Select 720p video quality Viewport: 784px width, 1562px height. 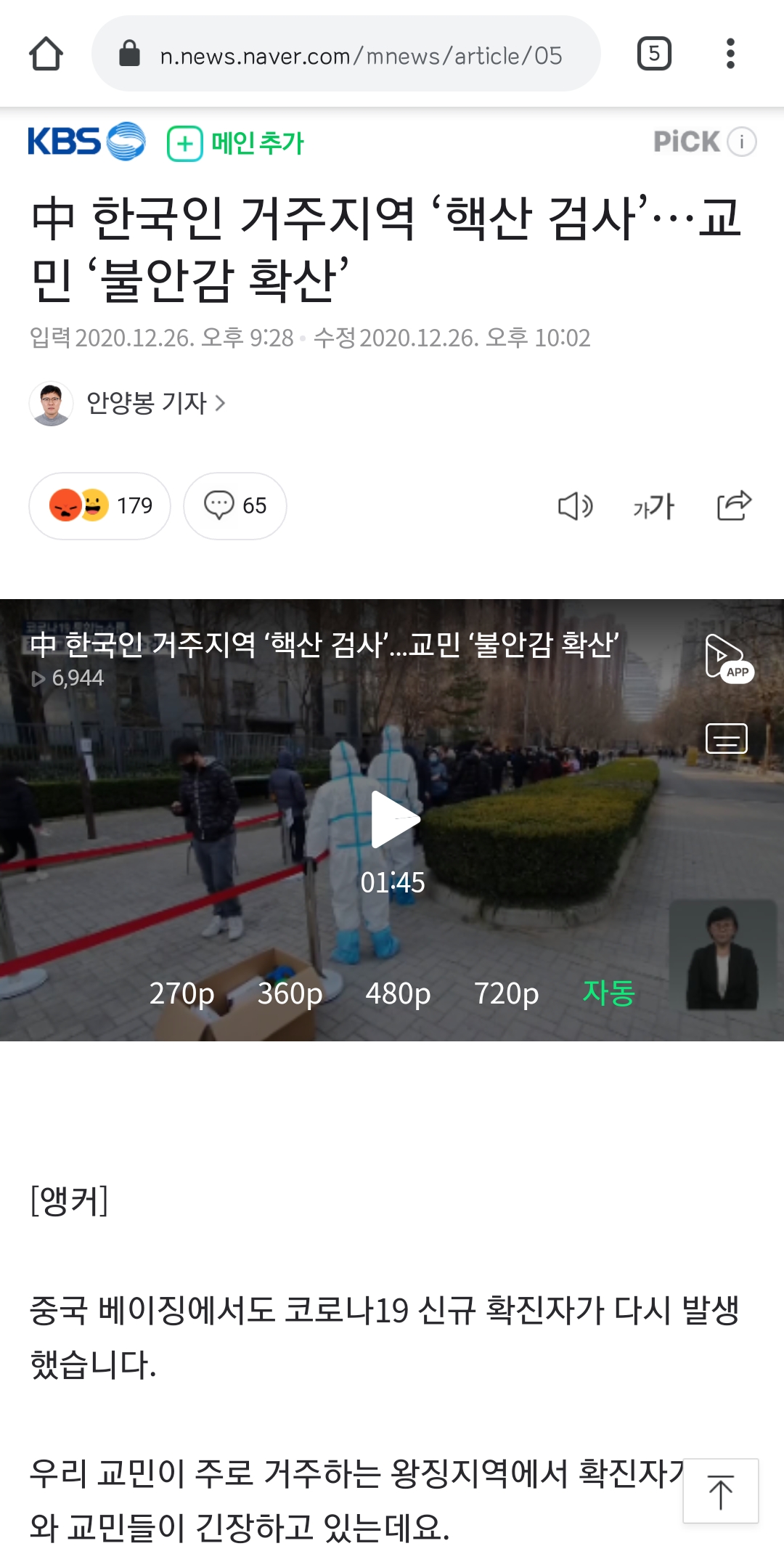click(506, 993)
